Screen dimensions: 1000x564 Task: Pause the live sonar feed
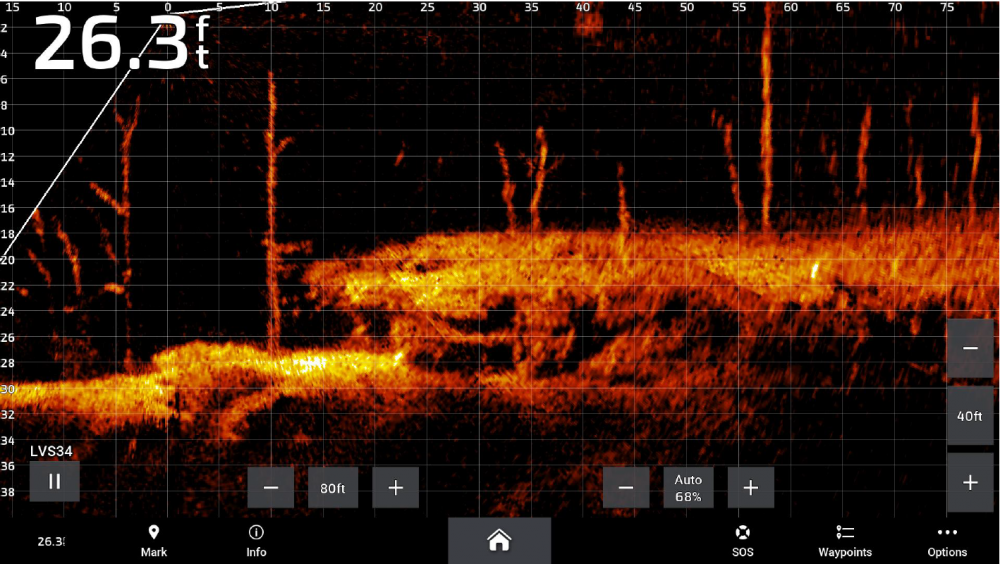[54, 481]
